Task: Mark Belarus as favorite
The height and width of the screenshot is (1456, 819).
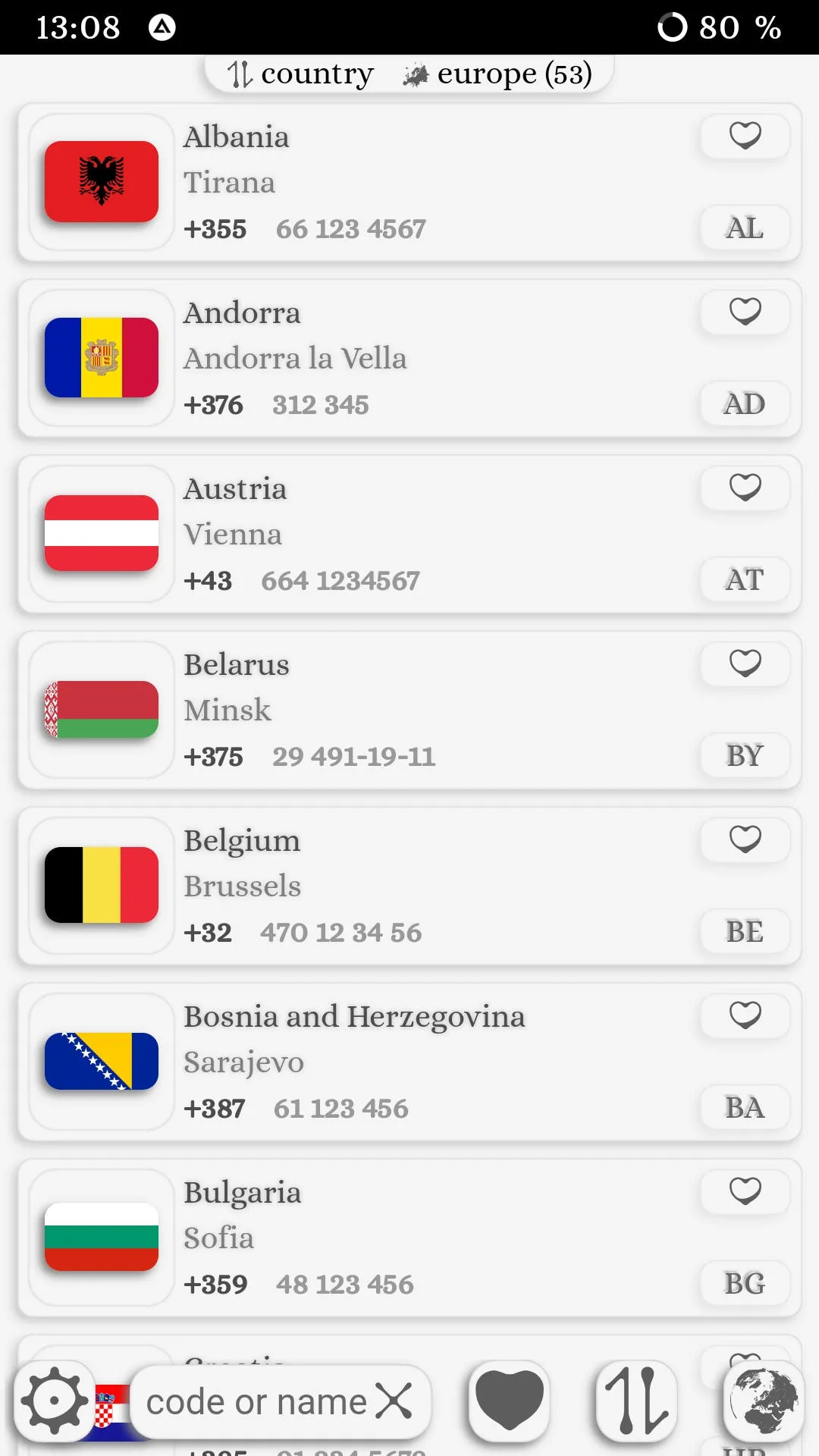Action: coord(745,664)
